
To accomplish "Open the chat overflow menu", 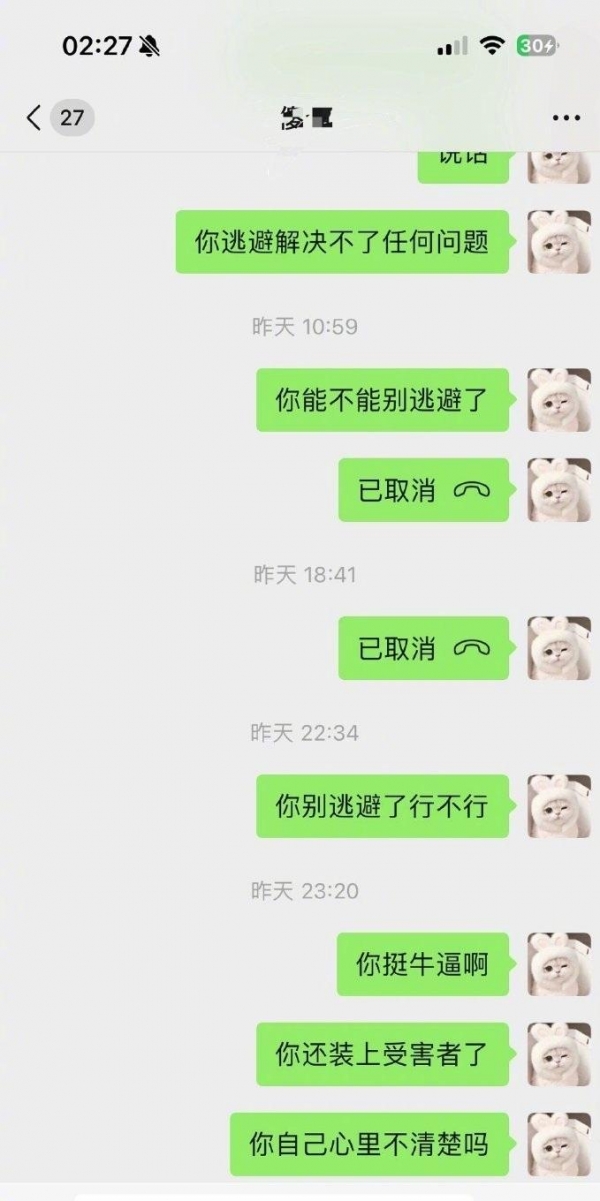I will 566,118.
